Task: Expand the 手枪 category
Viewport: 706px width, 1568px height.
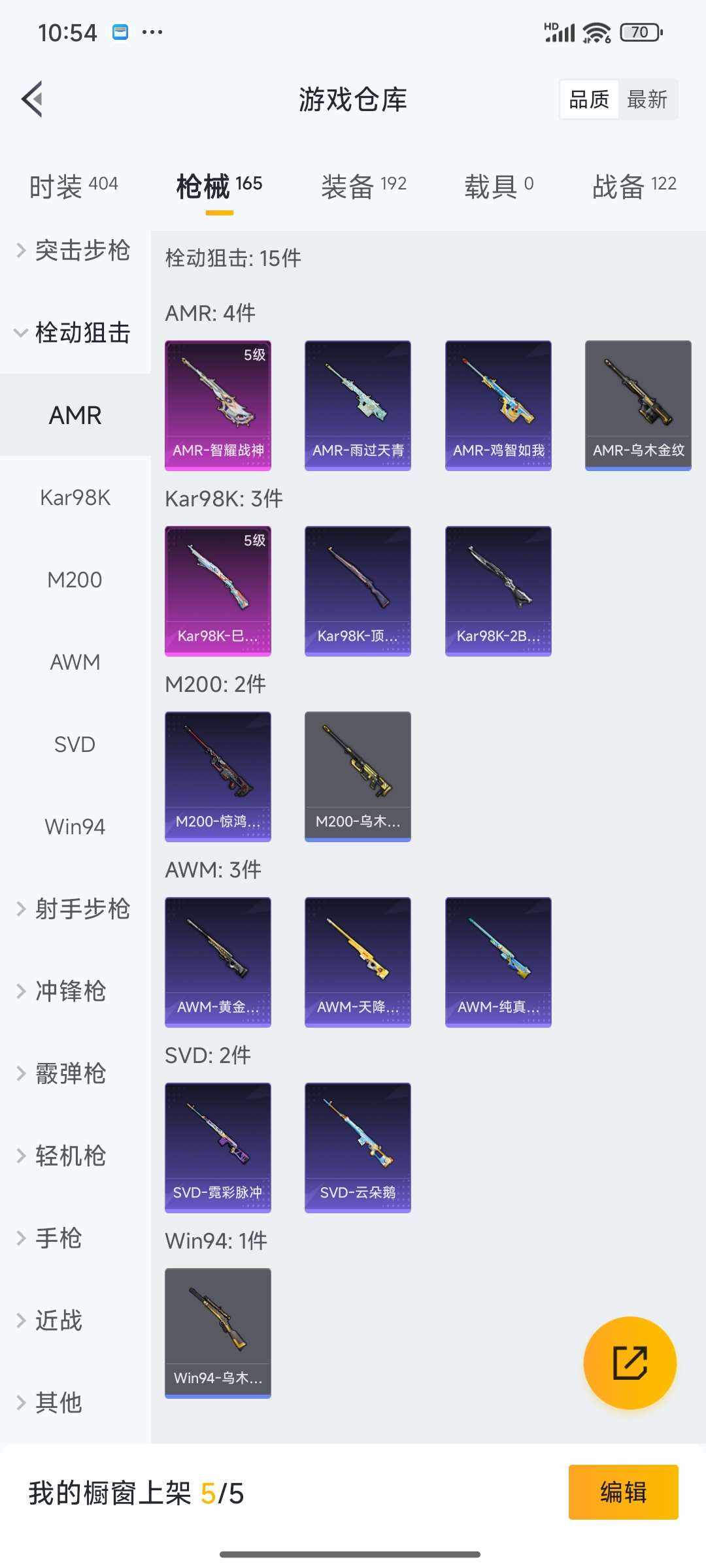Action: coord(59,1238)
